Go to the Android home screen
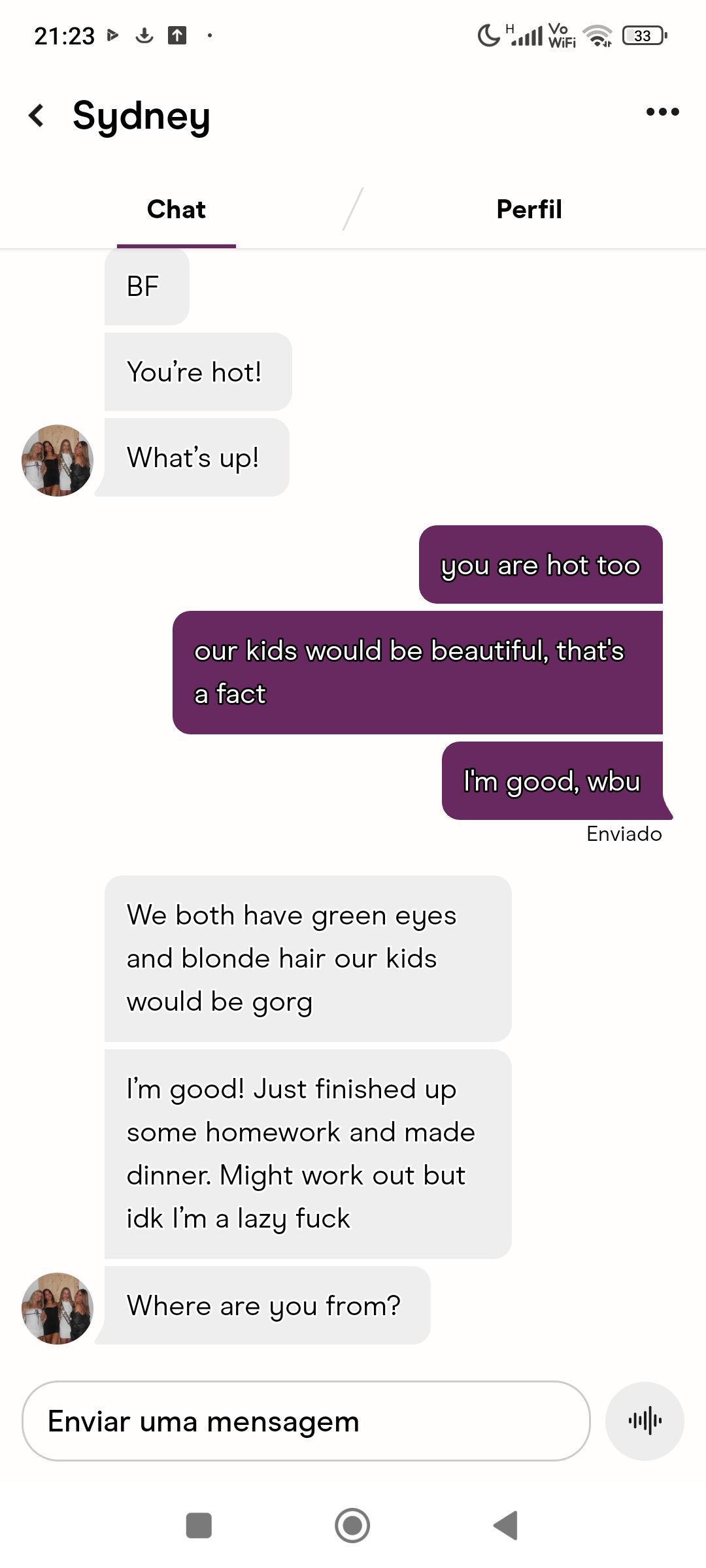This screenshot has height=1568, width=706. click(352, 1526)
